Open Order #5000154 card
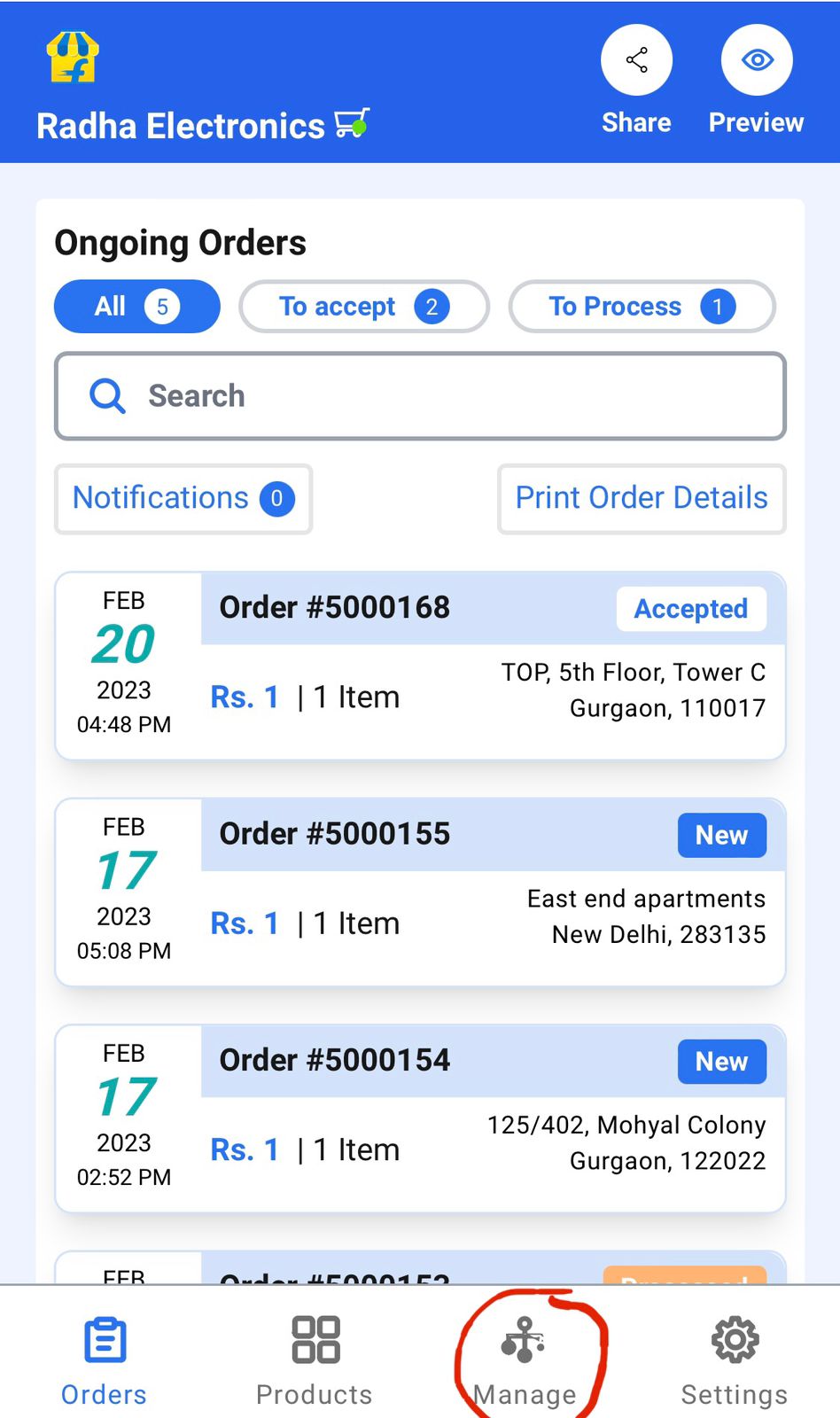The height and width of the screenshot is (1418, 840). pos(420,1118)
